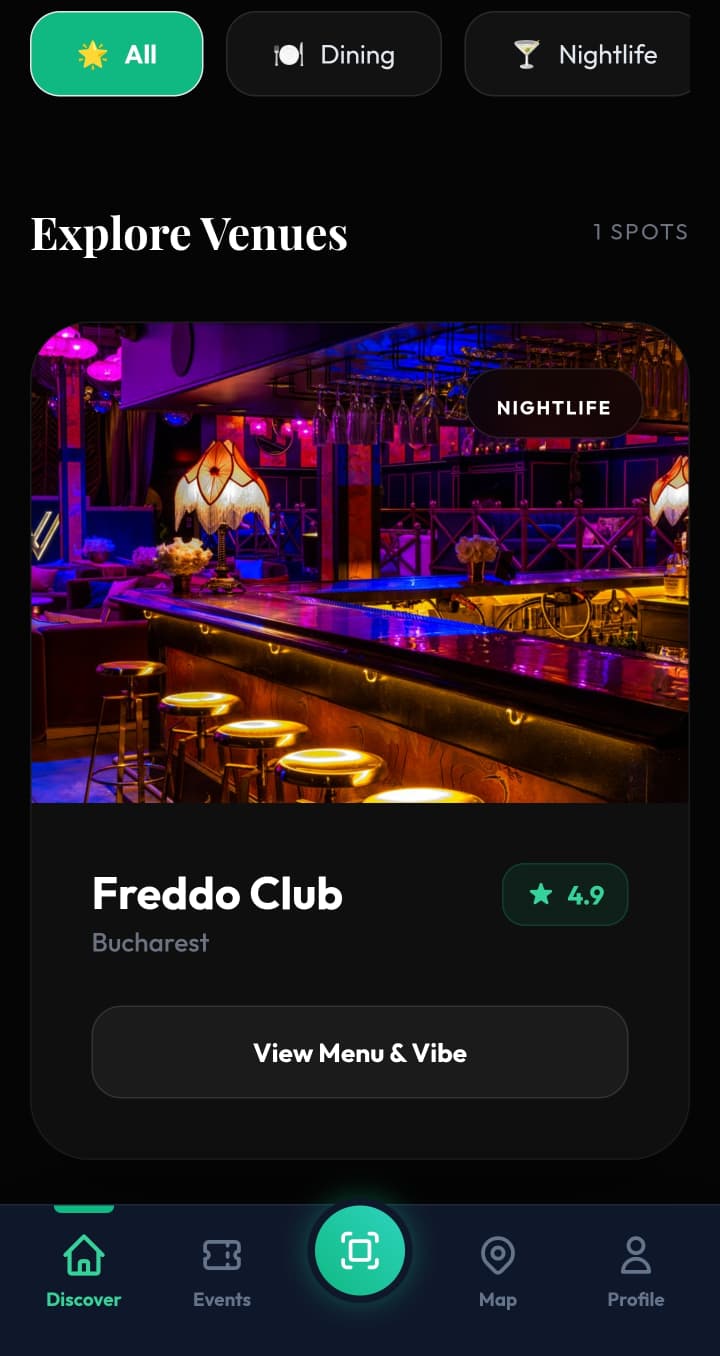Open the Freddo Club venue photo

pos(360,562)
